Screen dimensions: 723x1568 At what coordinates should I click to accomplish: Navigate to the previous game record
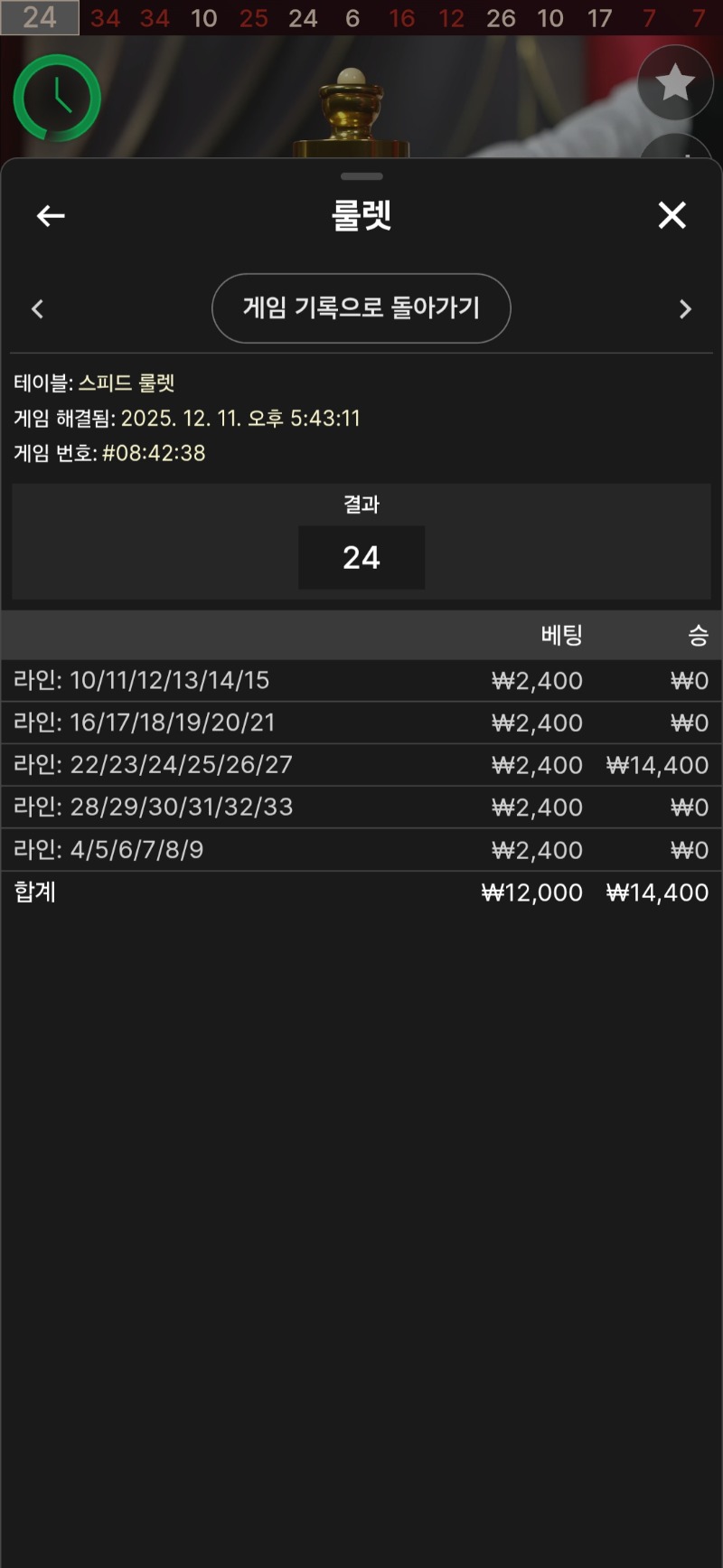pos(38,308)
